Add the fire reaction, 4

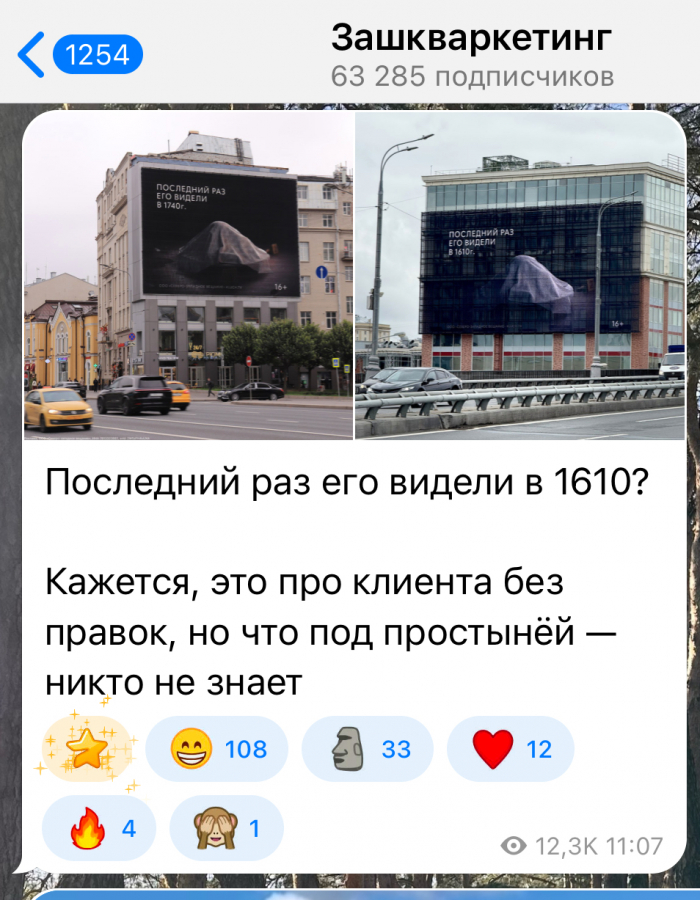[100, 829]
